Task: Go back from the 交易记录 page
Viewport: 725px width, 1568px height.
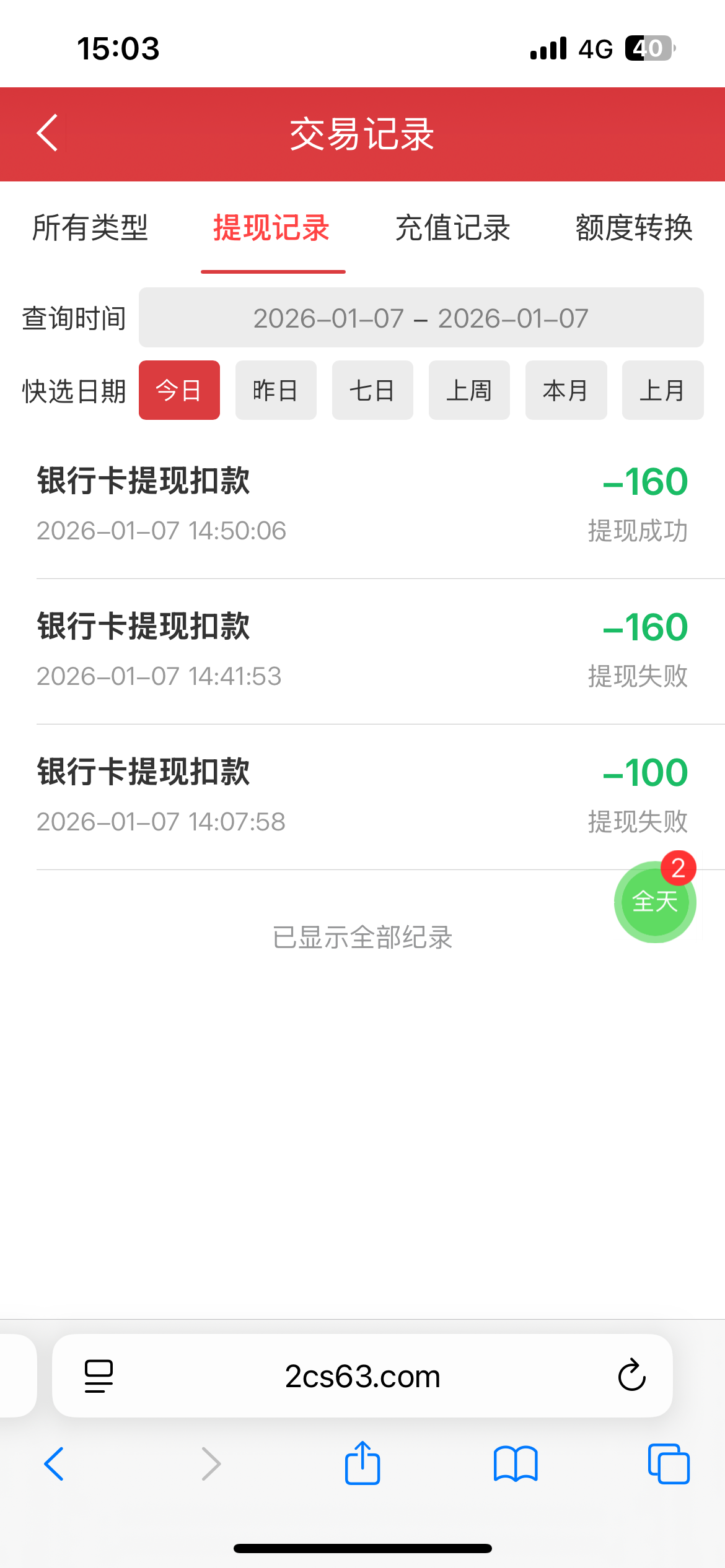Action: 48,133
